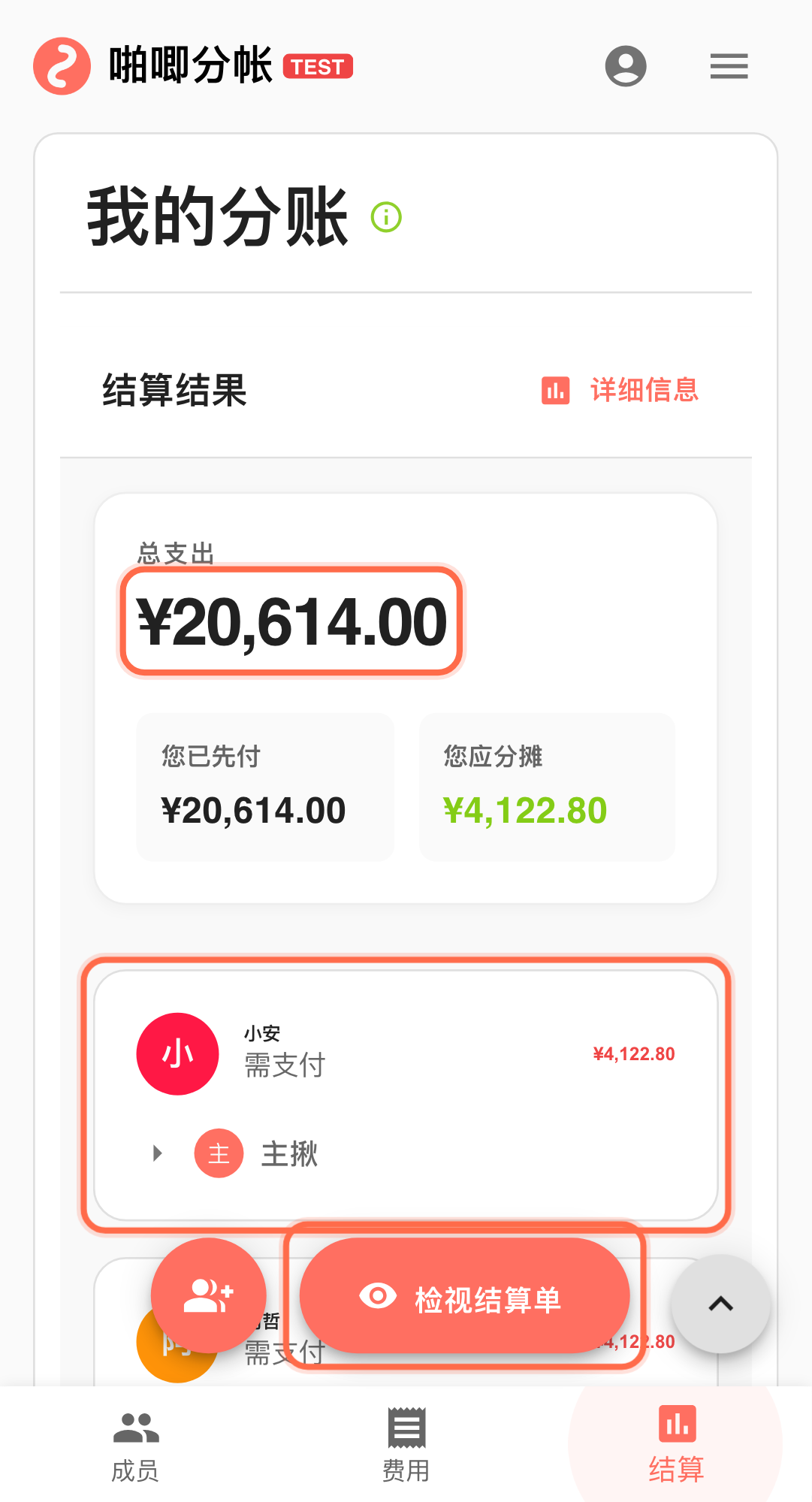The height and width of the screenshot is (1502, 812).
Task: Tap the info icon beside 我的分账
Action: click(386, 217)
